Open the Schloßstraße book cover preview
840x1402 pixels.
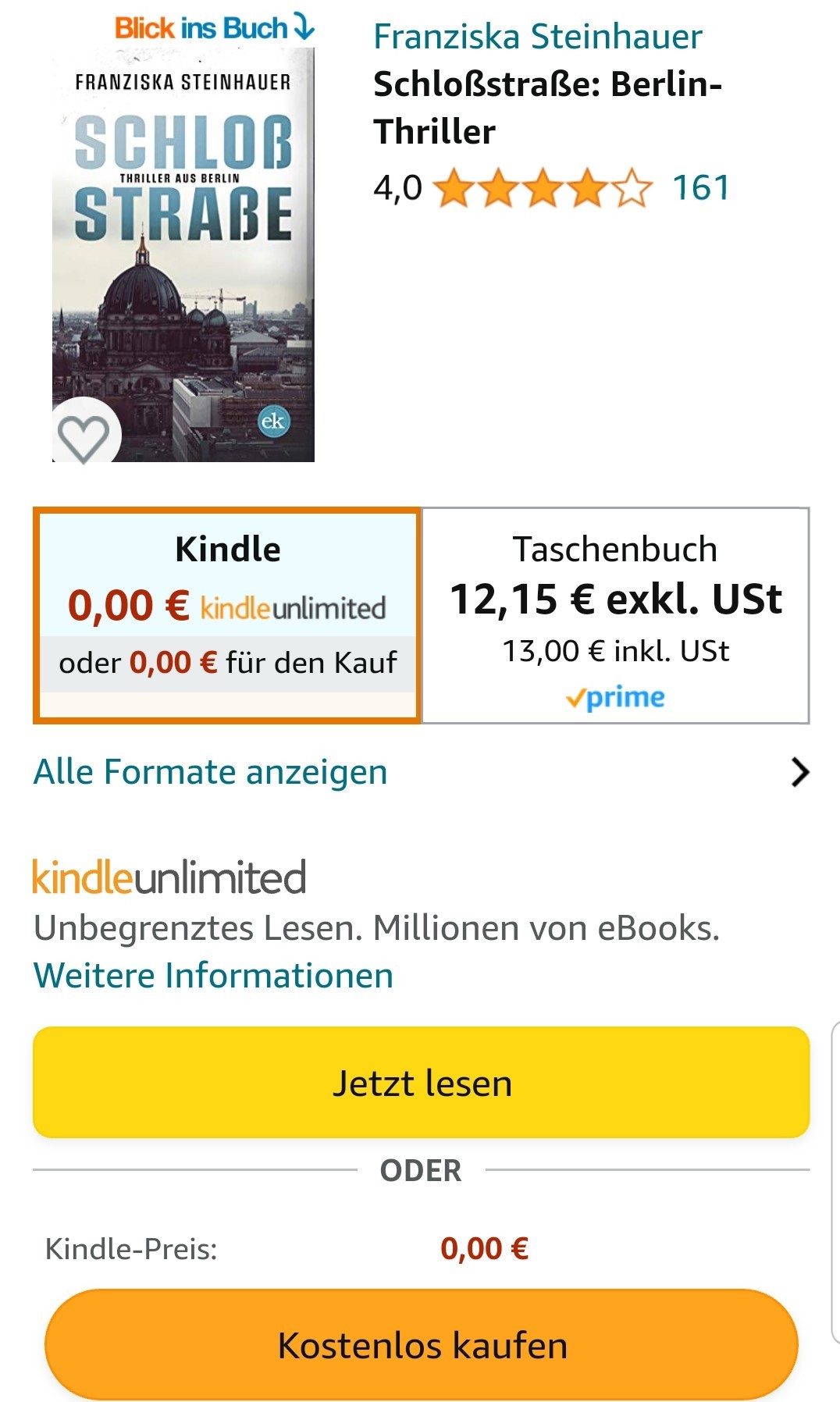click(183, 255)
